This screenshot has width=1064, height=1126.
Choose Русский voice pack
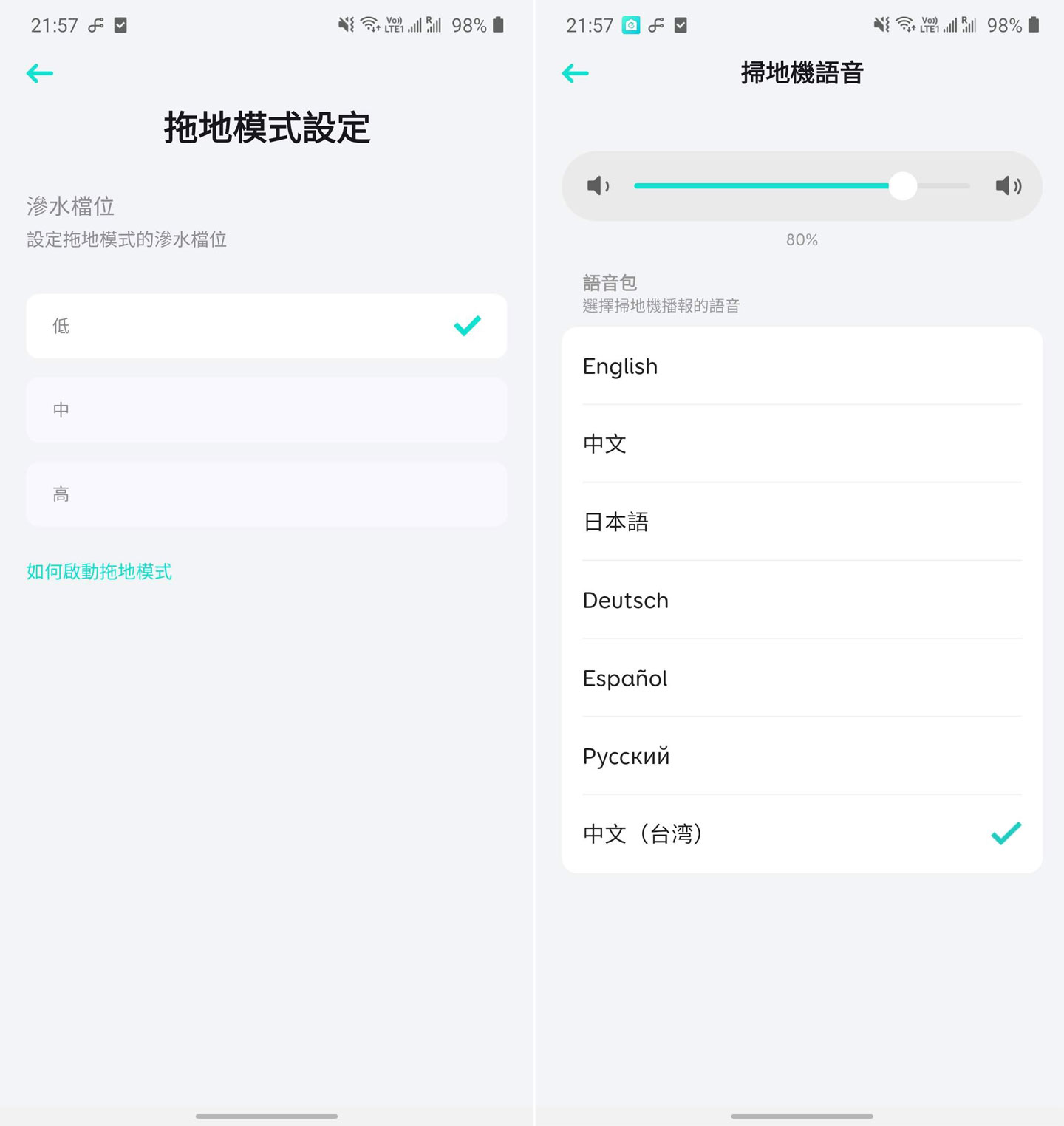click(x=801, y=756)
